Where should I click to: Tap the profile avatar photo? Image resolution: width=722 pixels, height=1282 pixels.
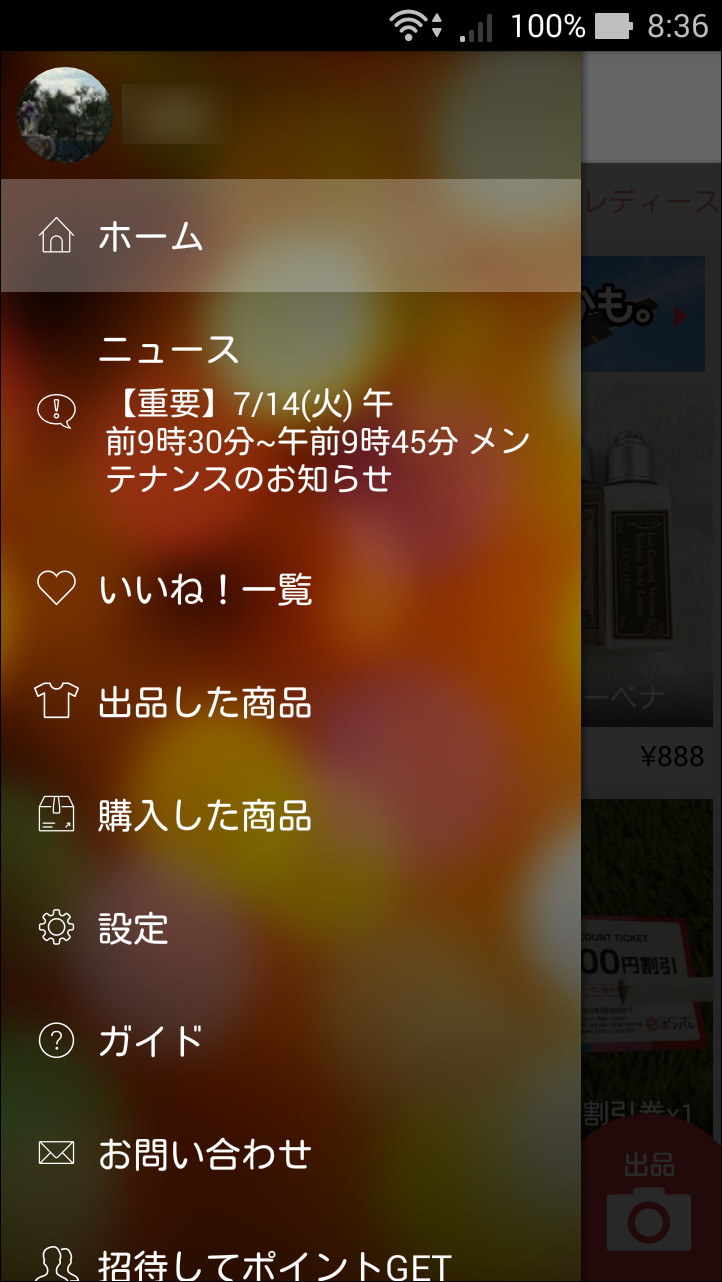tap(65, 113)
